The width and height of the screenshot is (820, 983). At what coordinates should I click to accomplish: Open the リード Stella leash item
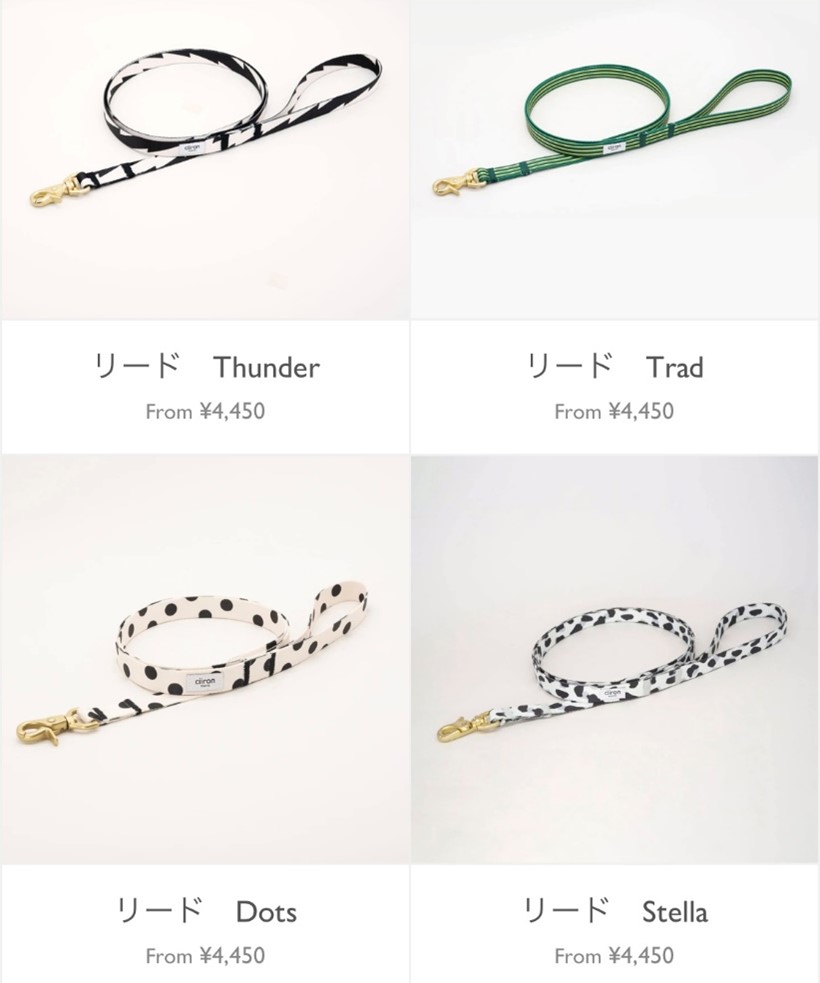tap(614, 911)
